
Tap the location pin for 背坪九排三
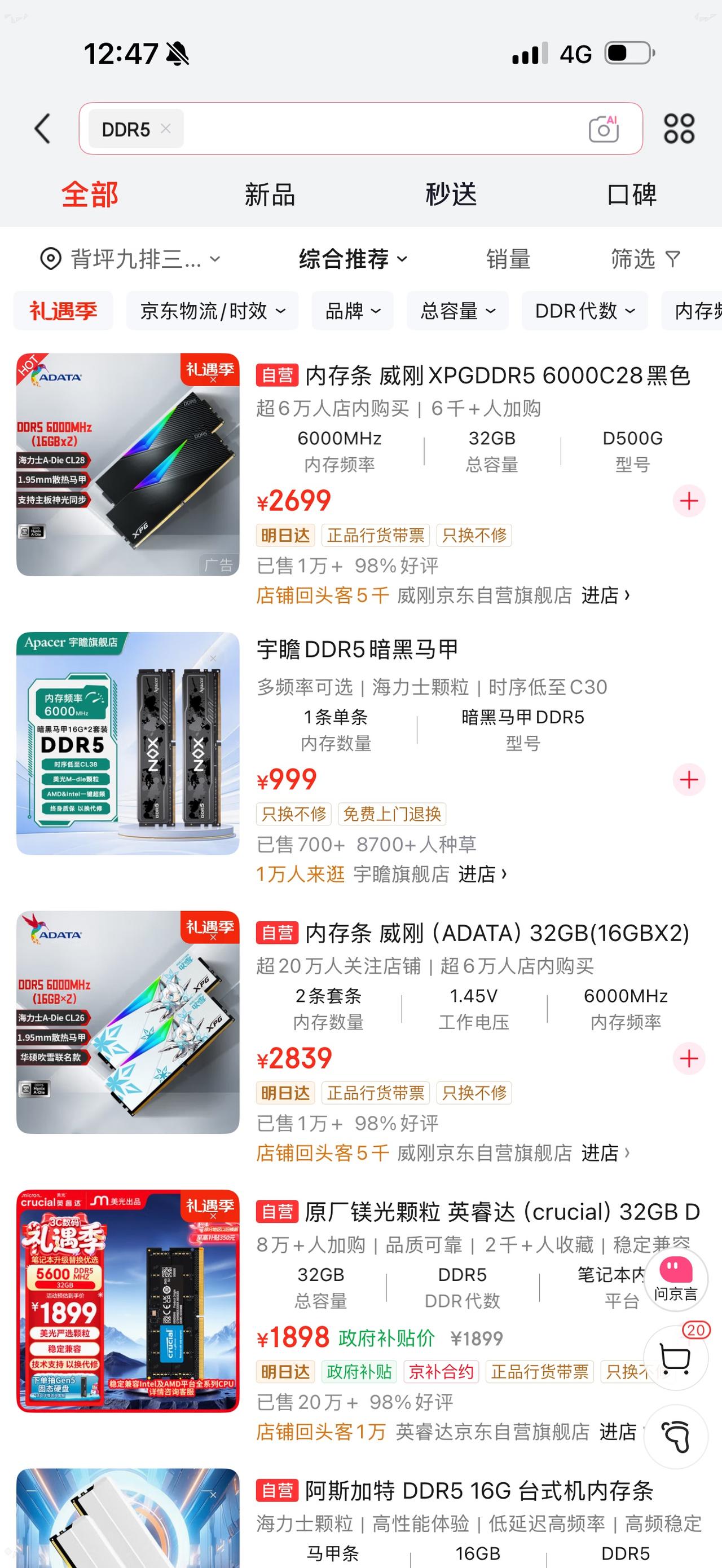point(52,259)
